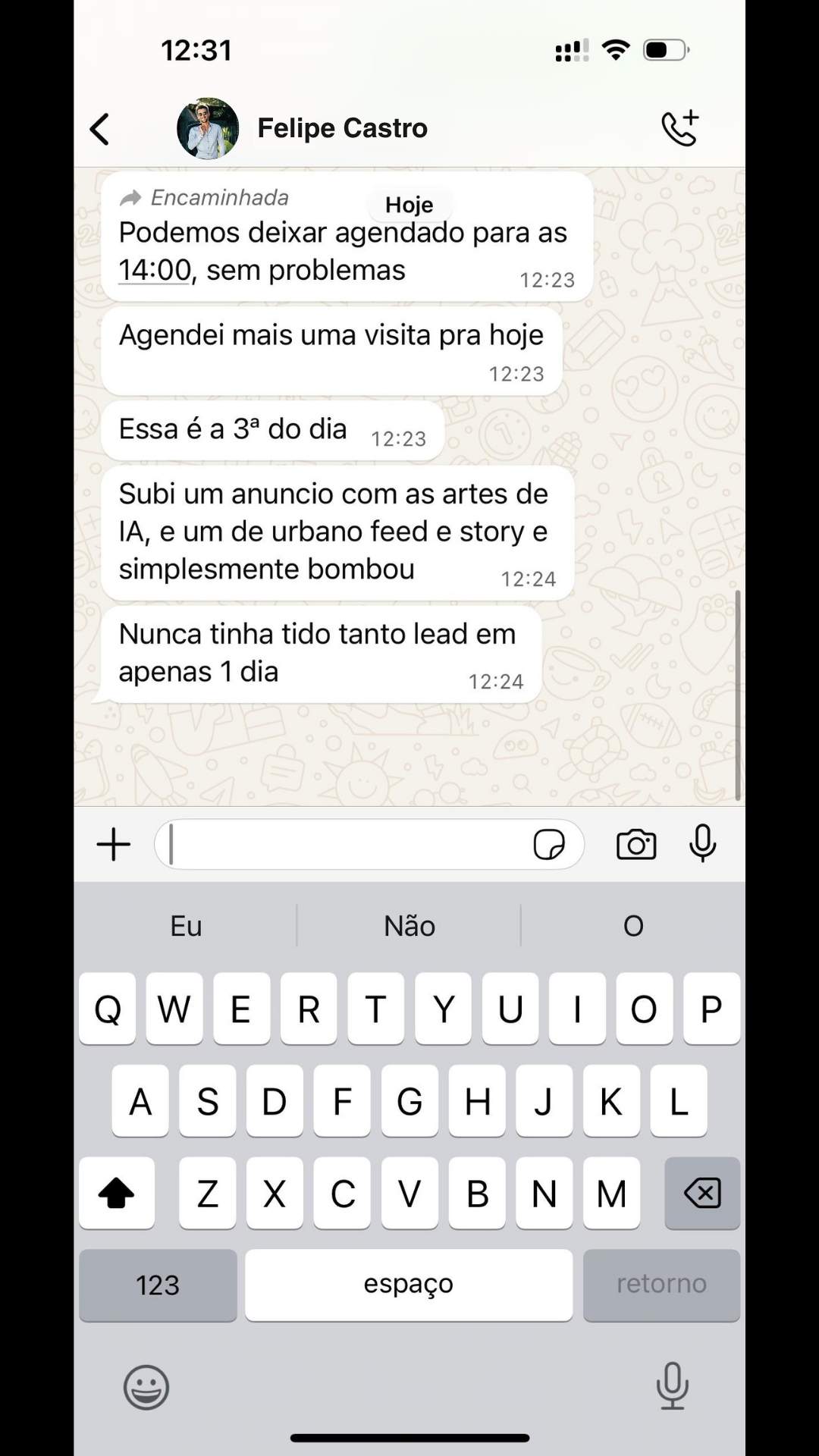819x1456 pixels.
Task: Go back to the chat list
Action: pyautogui.click(x=100, y=129)
